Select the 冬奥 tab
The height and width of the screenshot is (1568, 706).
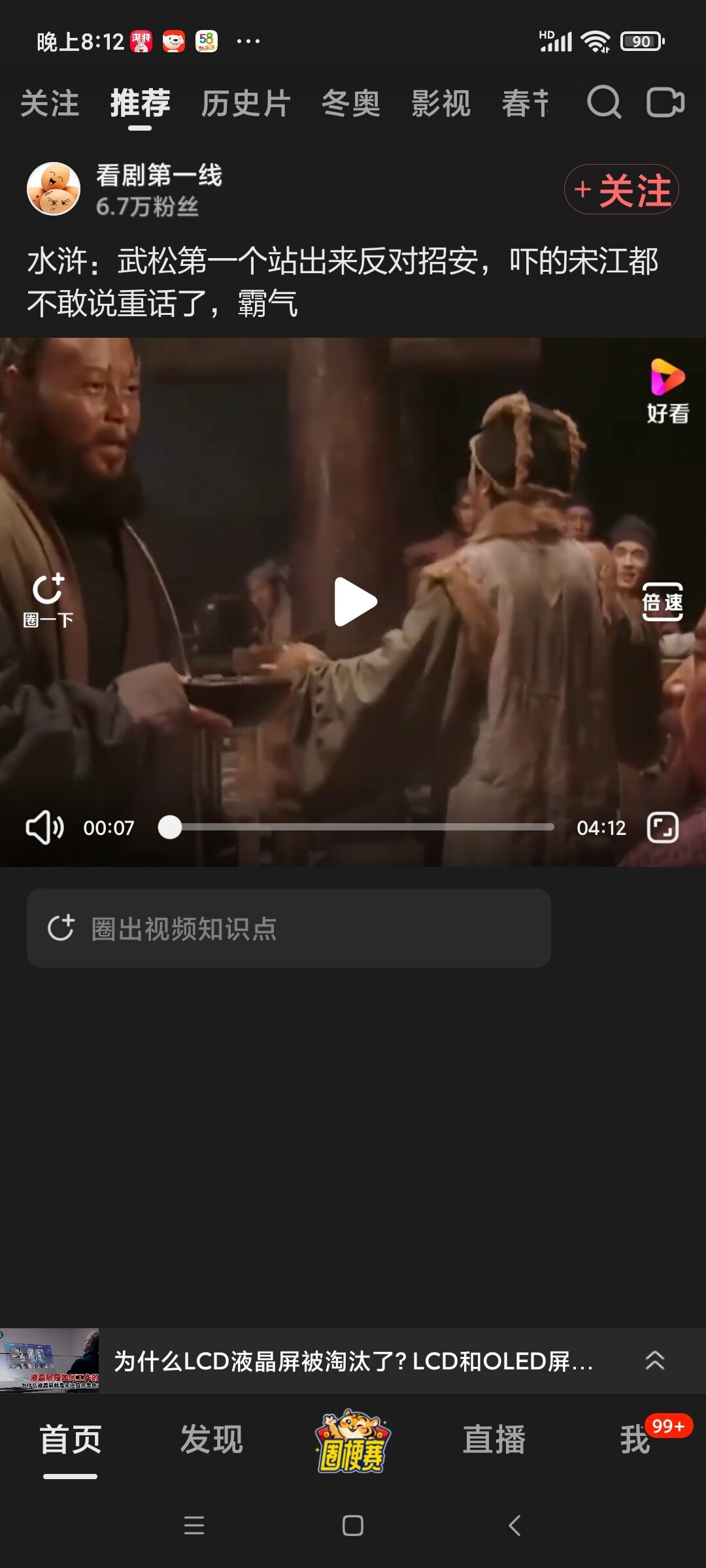pyautogui.click(x=350, y=104)
